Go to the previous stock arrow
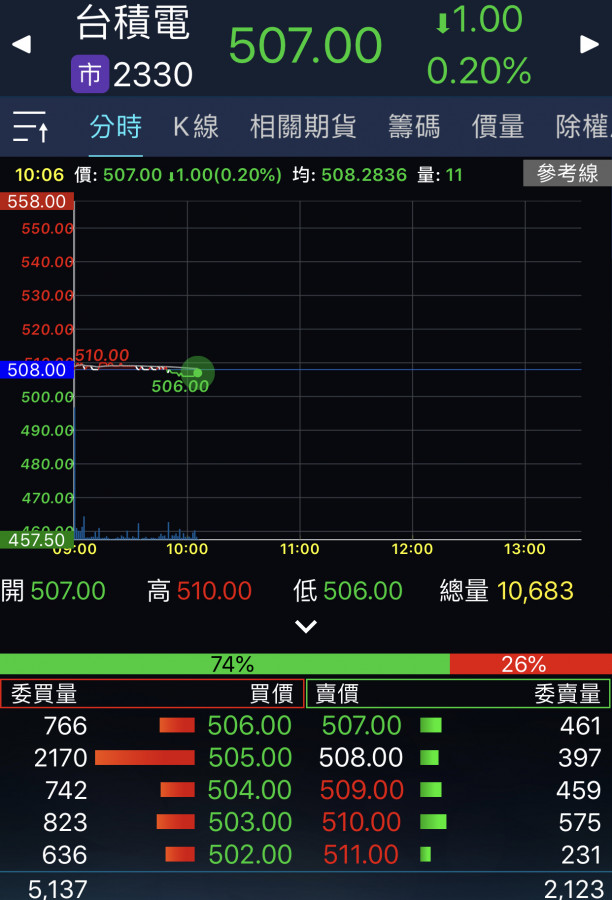612x900 pixels. pyautogui.click(x=21, y=45)
